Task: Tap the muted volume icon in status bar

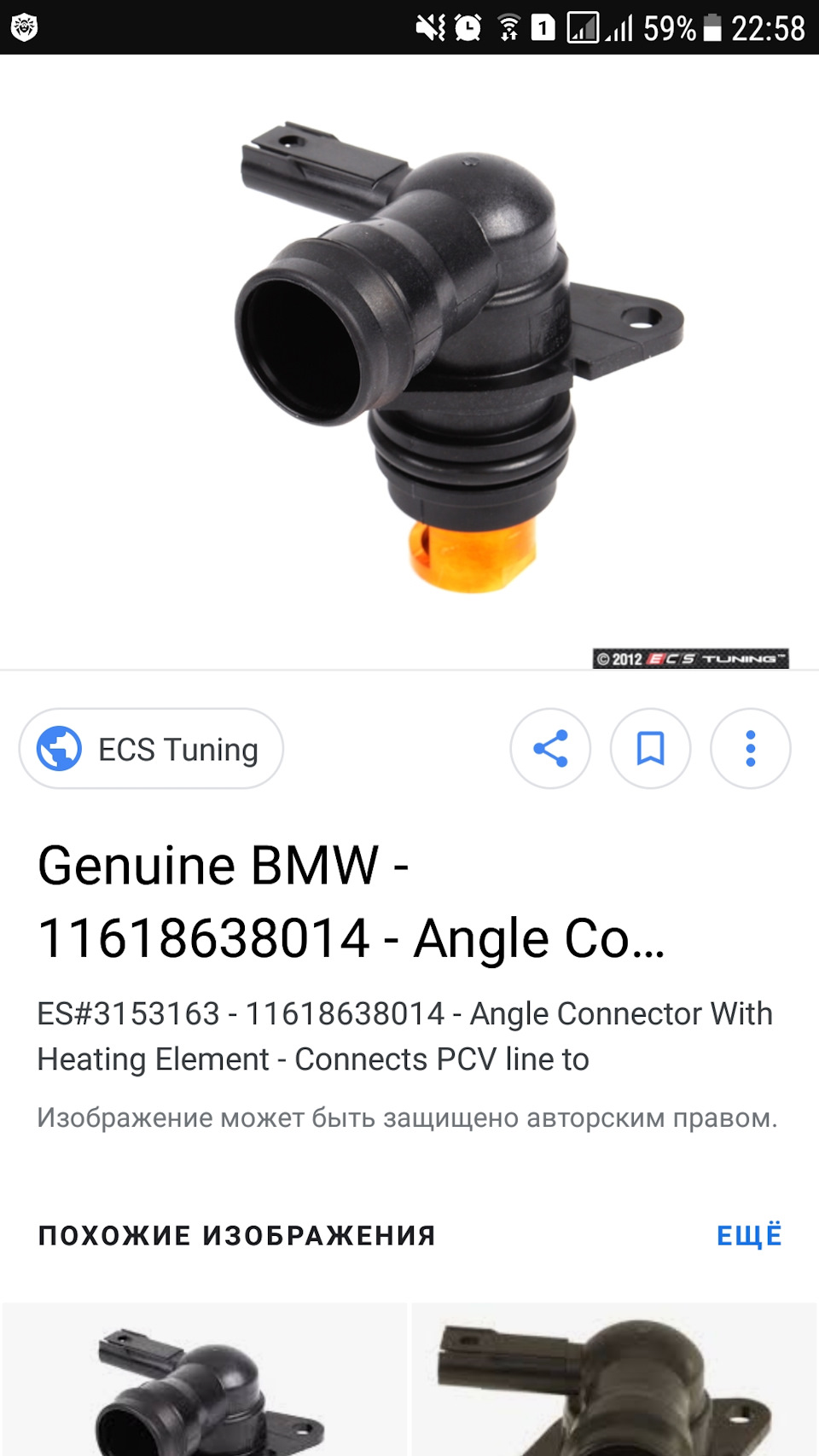Action: (x=432, y=26)
